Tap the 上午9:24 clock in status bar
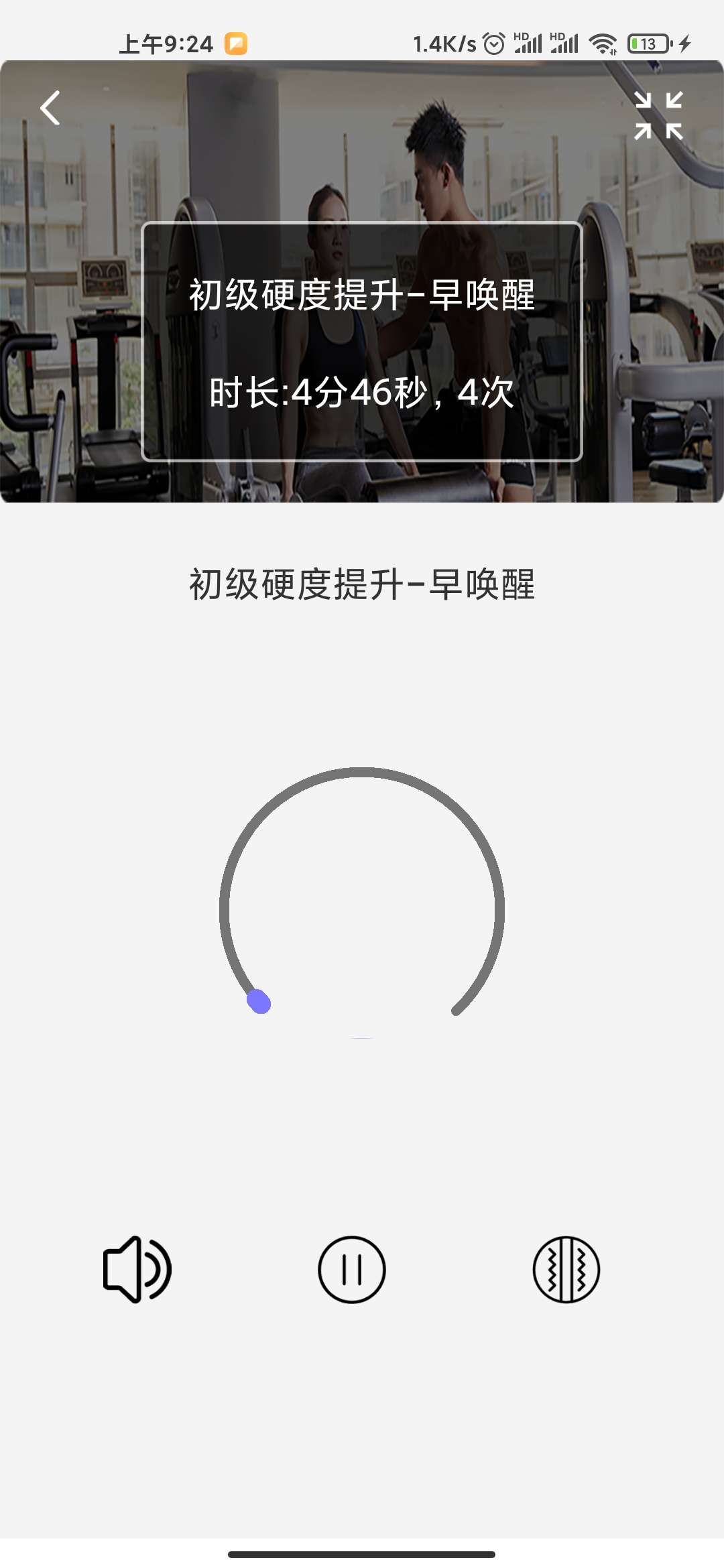 click(x=166, y=43)
